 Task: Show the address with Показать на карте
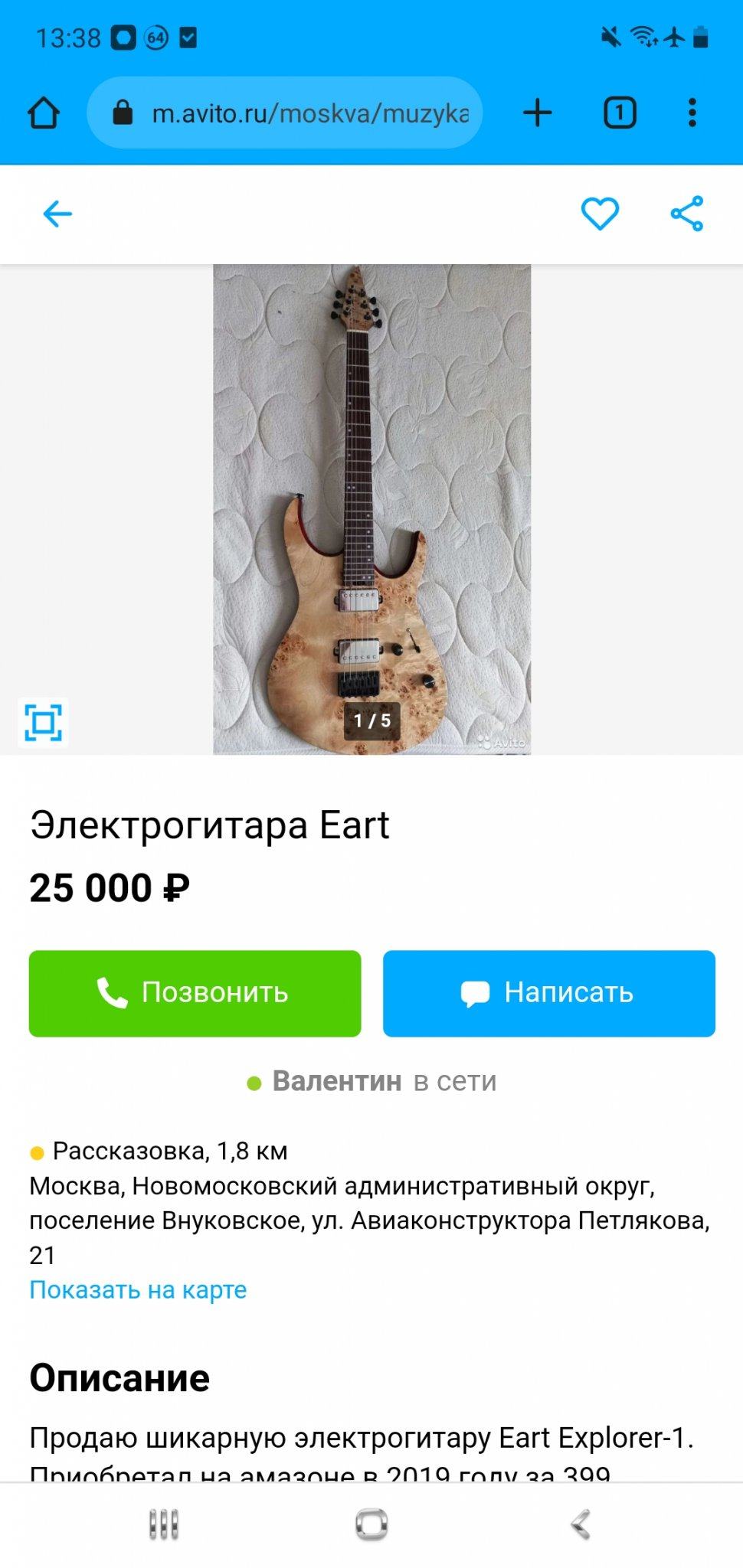[x=138, y=1290]
